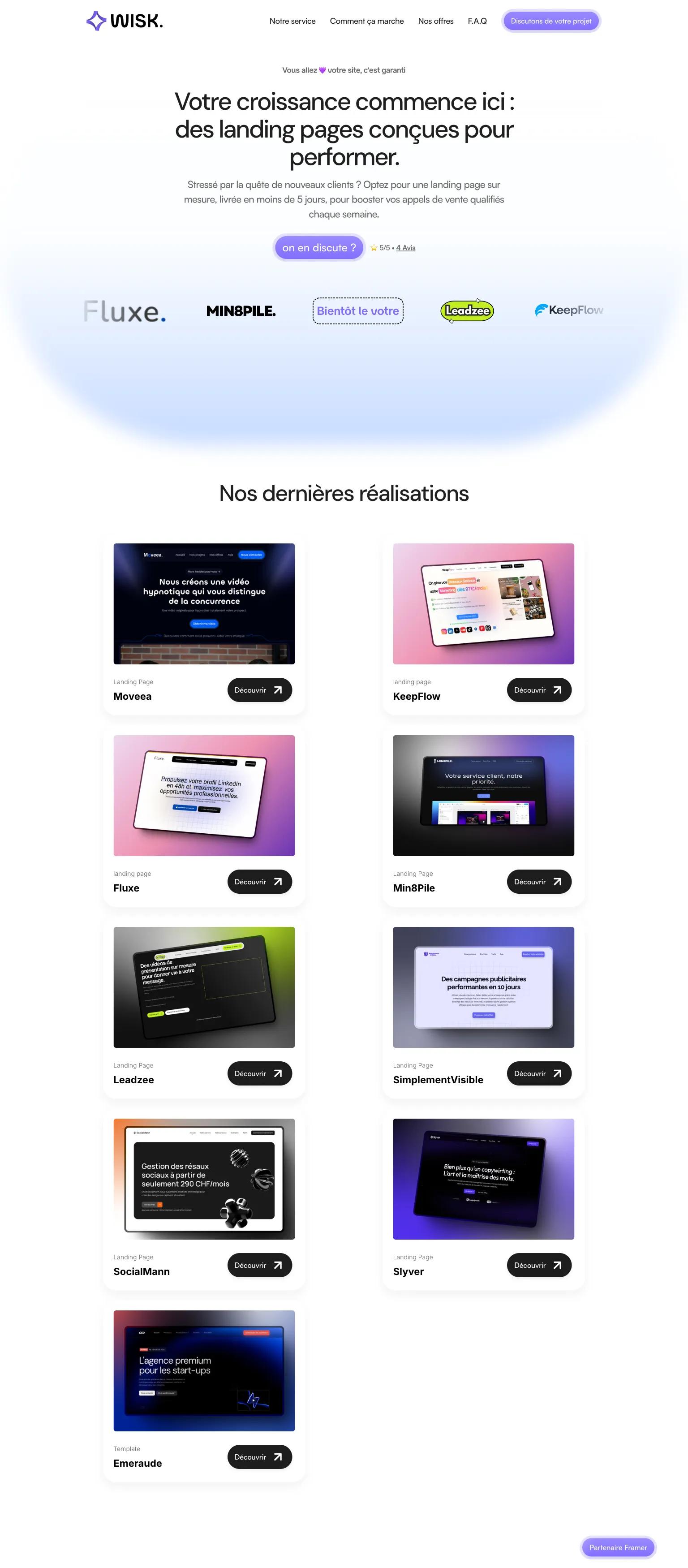Jump to the F.A.Q link
Image resolution: width=688 pixels, height=1568 pixels.
[x=477, y=21]
